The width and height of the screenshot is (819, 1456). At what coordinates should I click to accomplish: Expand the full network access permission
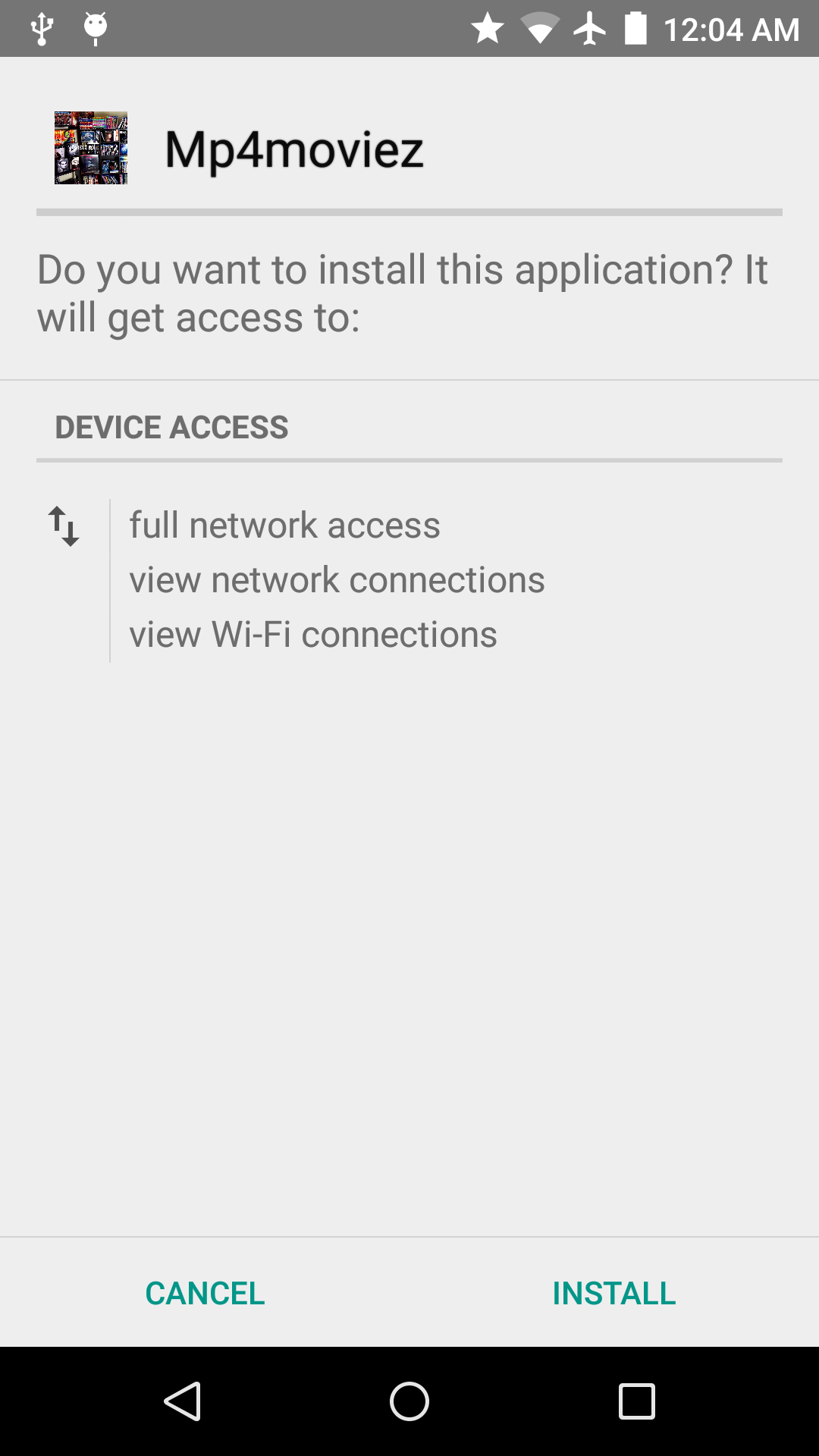click(x=284, y=525)
